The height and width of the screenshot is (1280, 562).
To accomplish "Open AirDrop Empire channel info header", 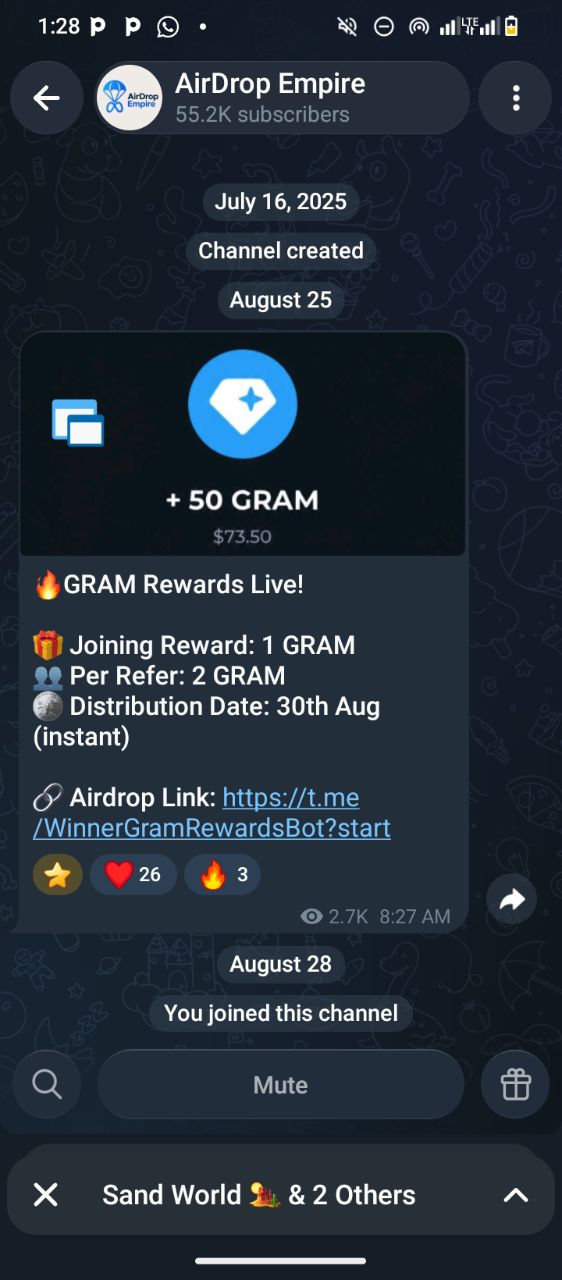I will pos(280,98).
